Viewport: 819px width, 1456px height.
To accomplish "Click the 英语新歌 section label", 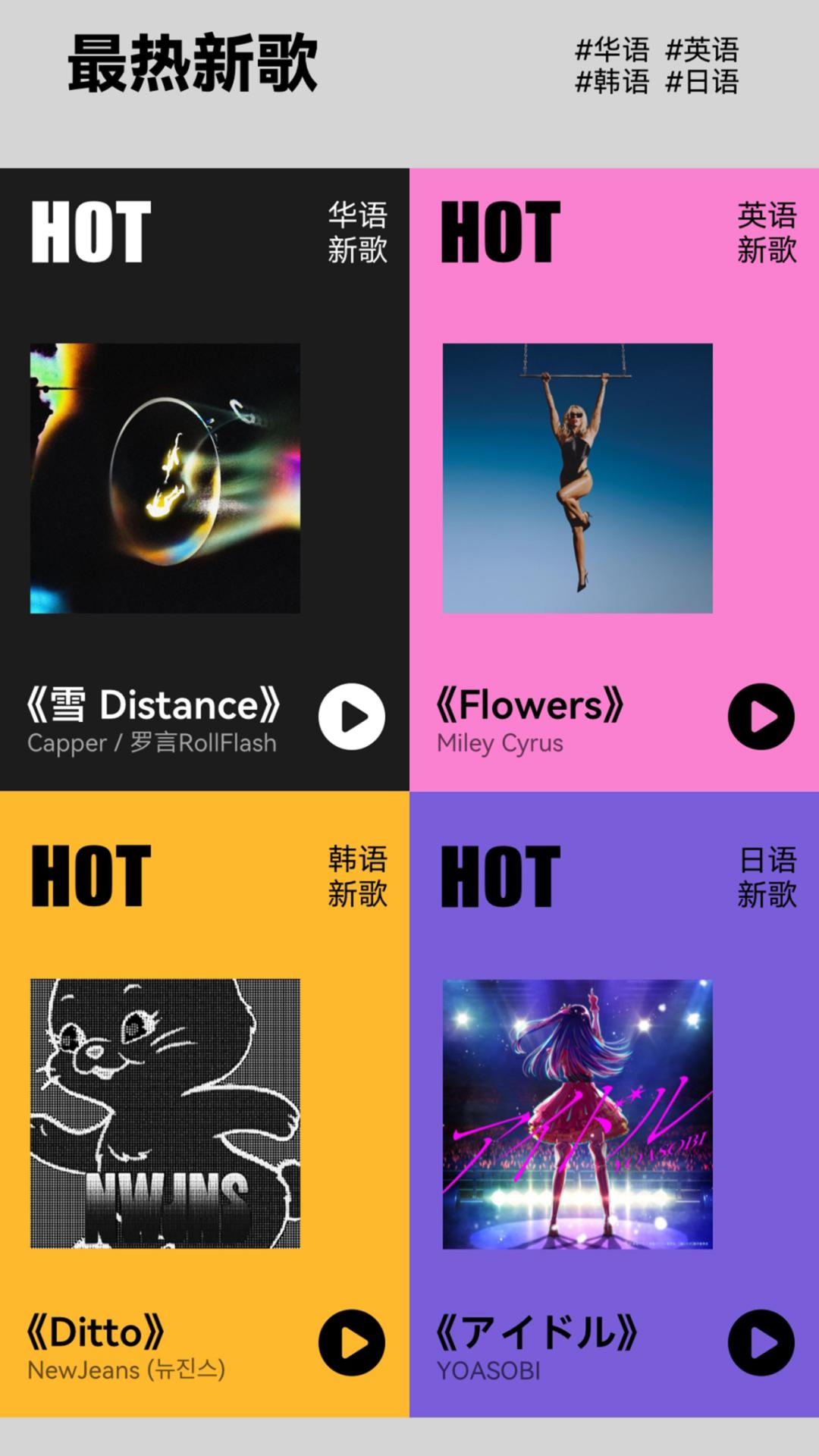I will click(768, 233).
